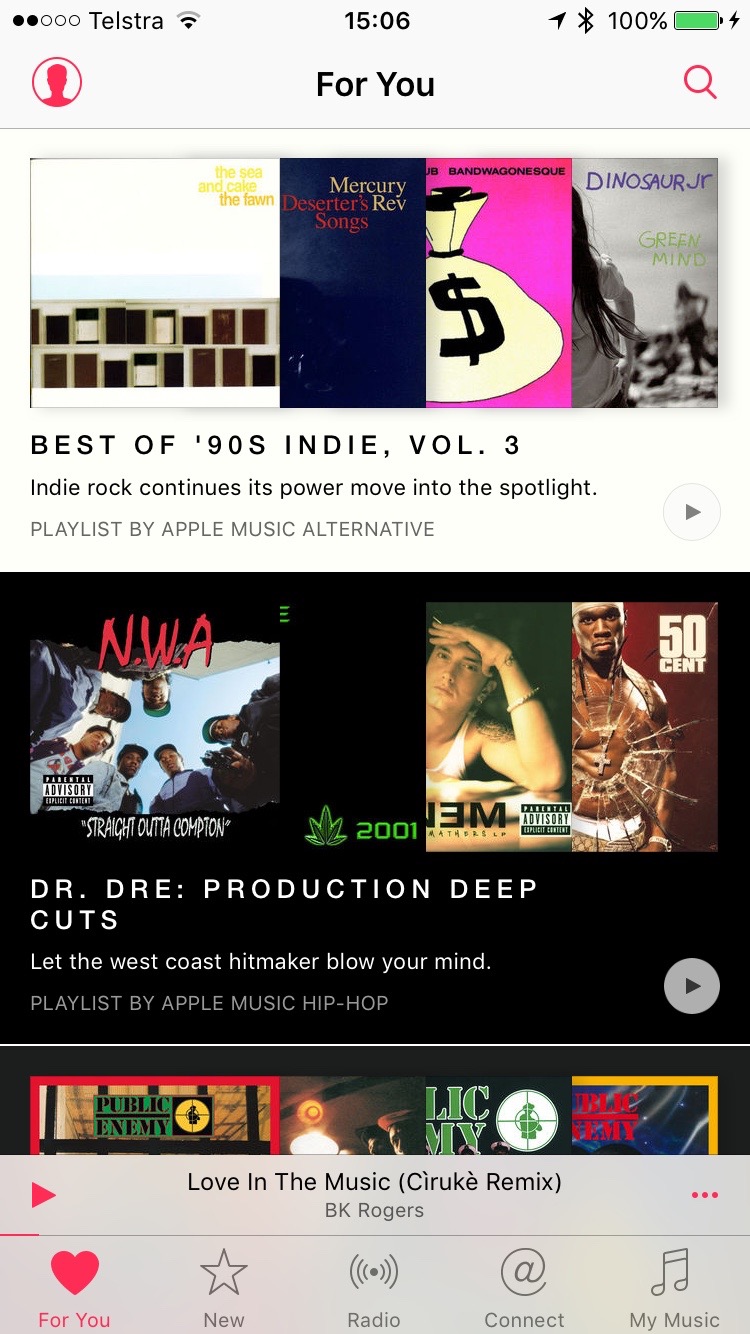Expand the Love In The Music now-playing bar

pyautogui.click(x=374, y=1195)
